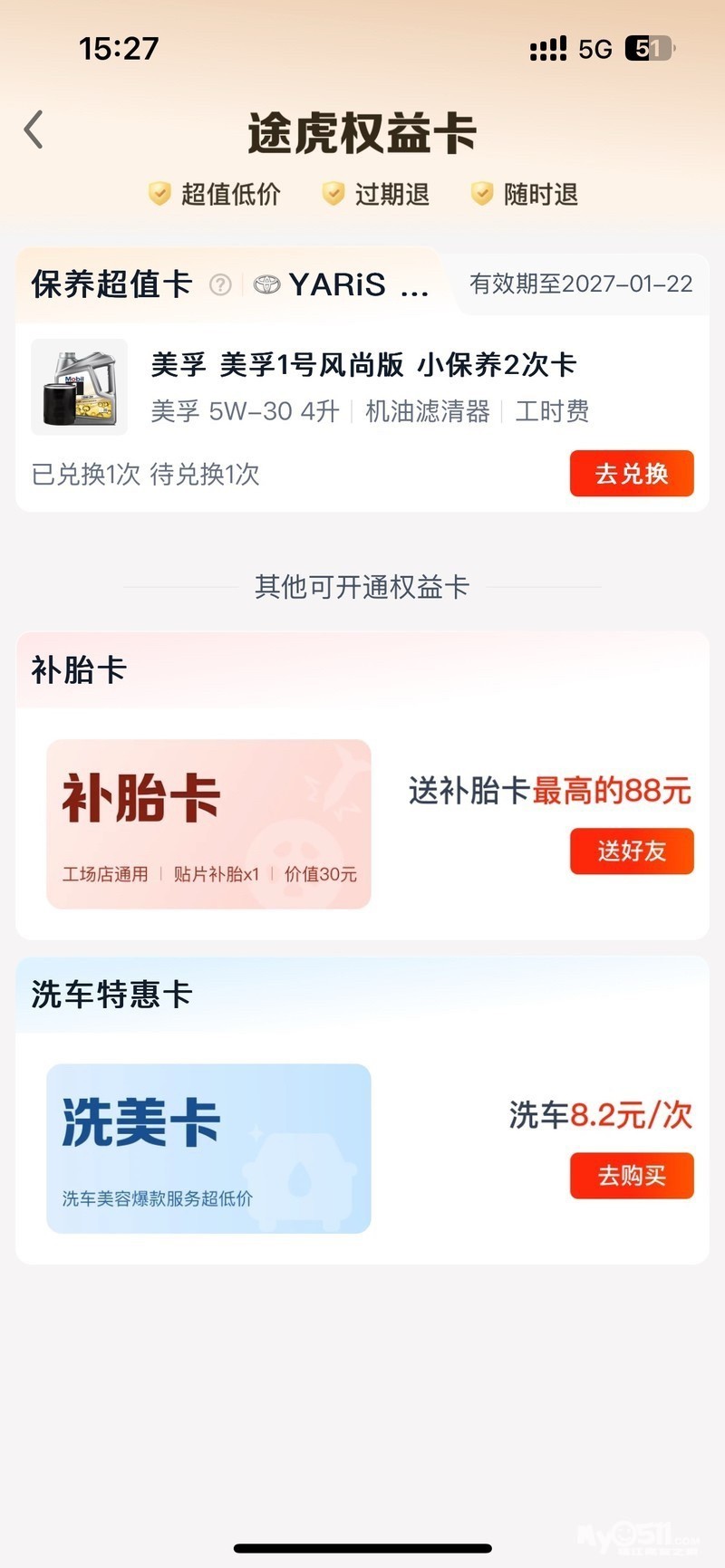725x1568 pixels.
Task: Open 美孚1号风尚版 小保养2次卡 details
Action: point(362,365)
